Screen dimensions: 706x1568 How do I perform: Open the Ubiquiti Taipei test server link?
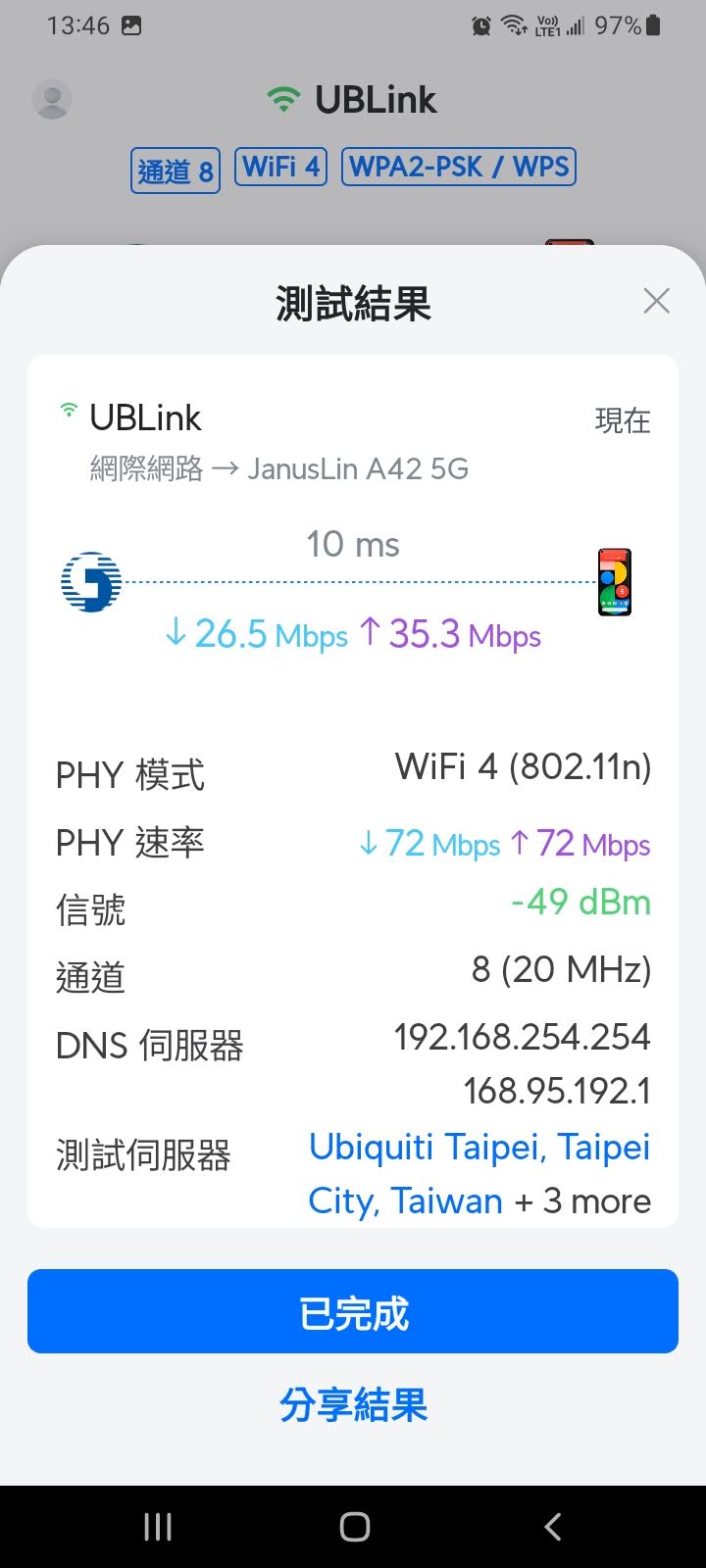pyautogui.click(x=479, y=1148)
